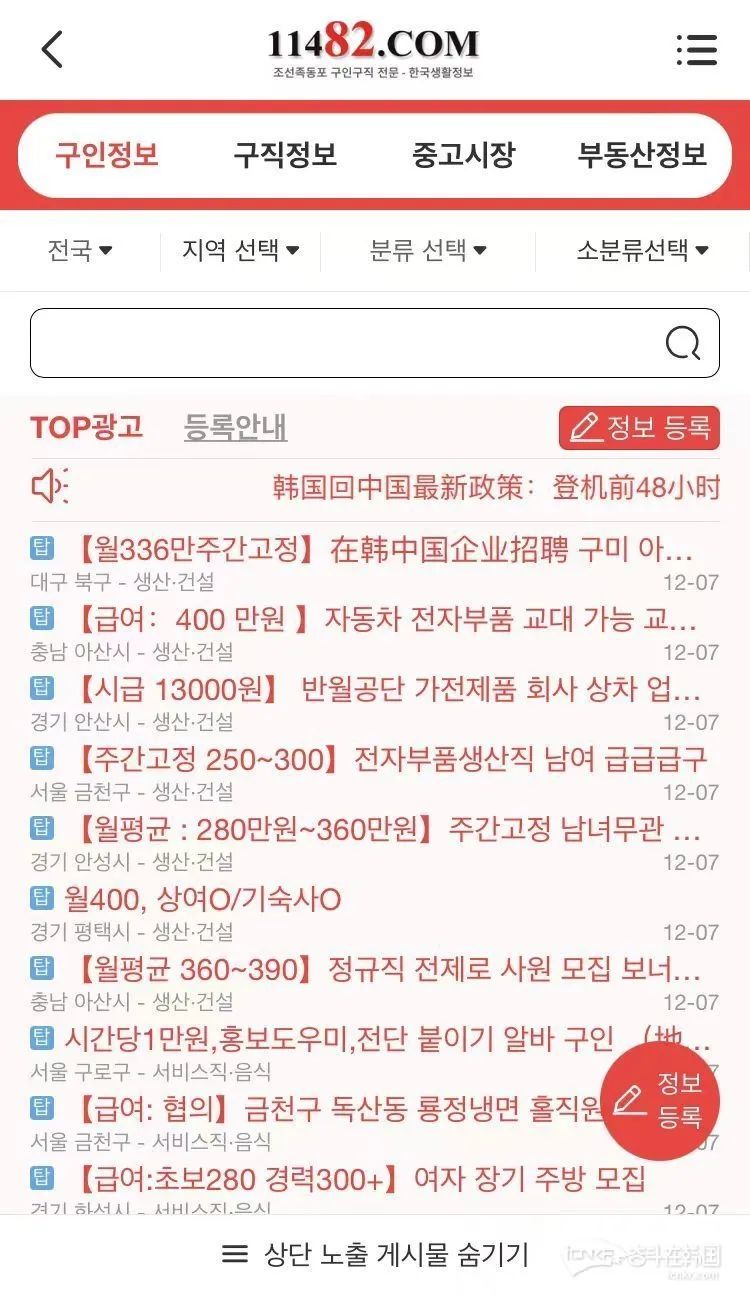
Task: Open the 등록안내 registration guide link
Action: 236,428
